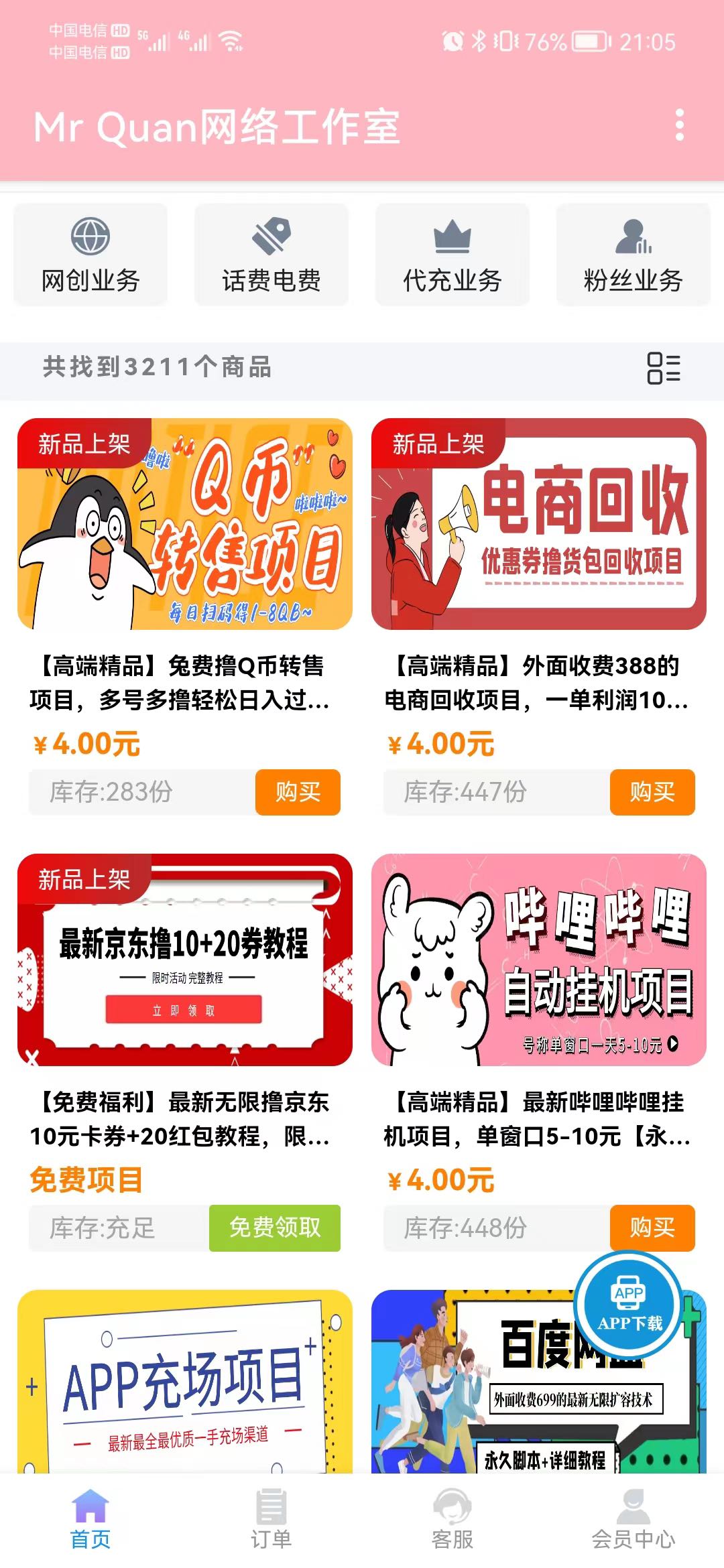Buy the 撸Q币转售项目 item

click(298, 792)
